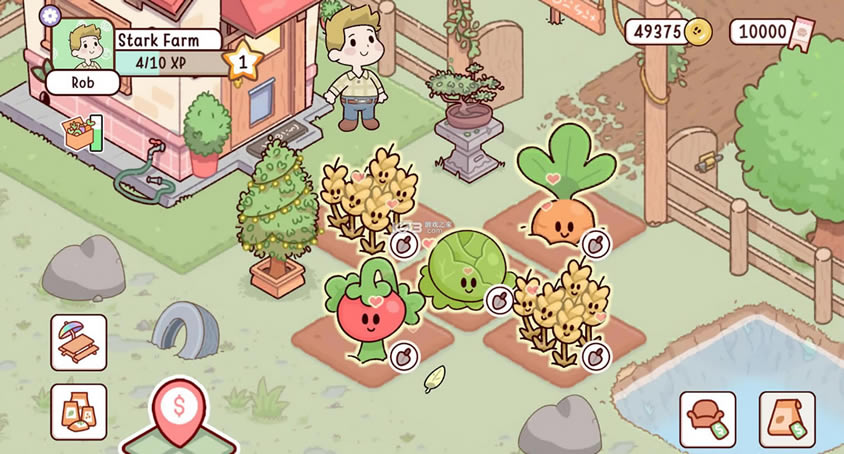
Task: Tap the gold coin balance 49375
Action: coord(669,31)
